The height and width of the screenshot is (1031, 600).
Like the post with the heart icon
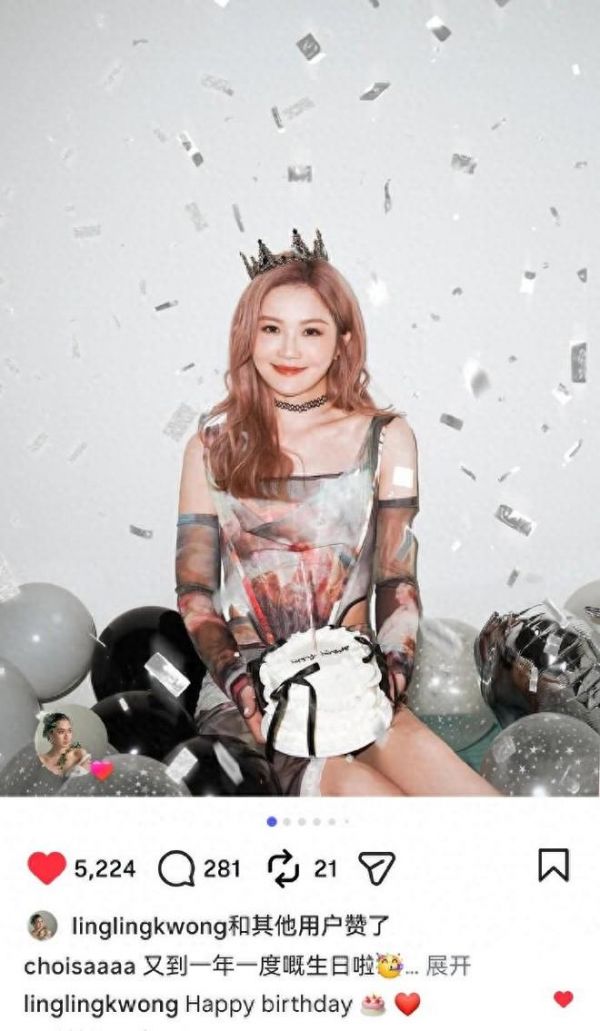(46, 867)
